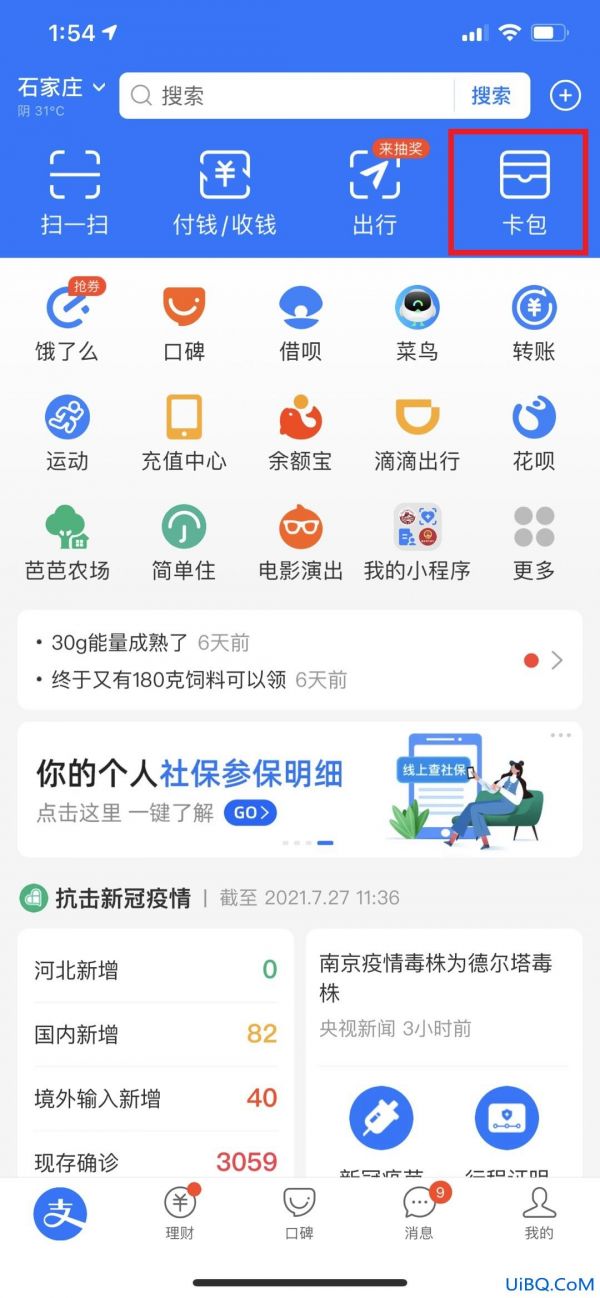The image size is (600, 1298).
Task: Open the 30g能量成熟了 notification card
Action: pos(300,660)
